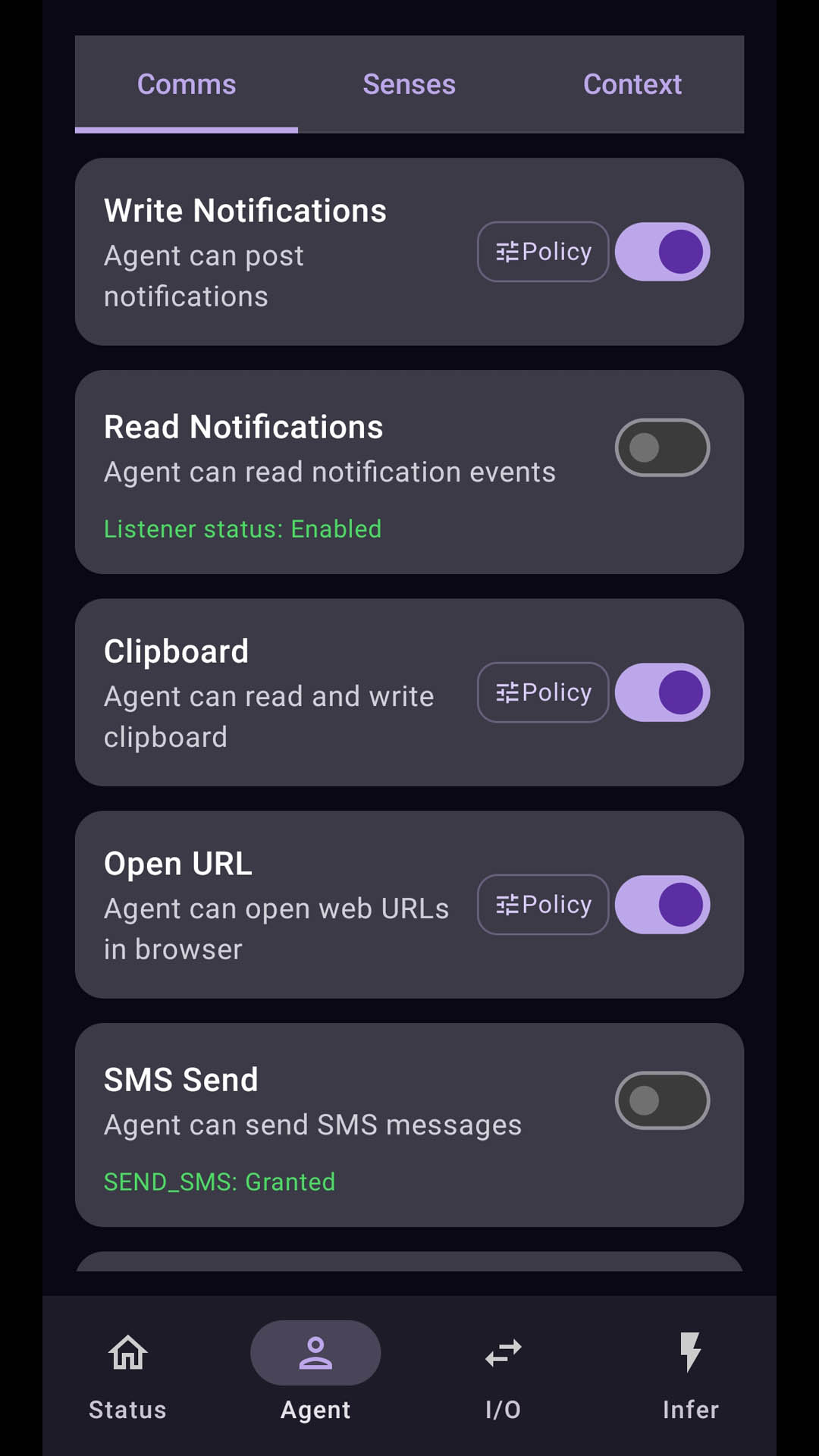Enable the SMS Send toggle
The width and height of the screenshot is (819, 1456).
pos(662,1100)
